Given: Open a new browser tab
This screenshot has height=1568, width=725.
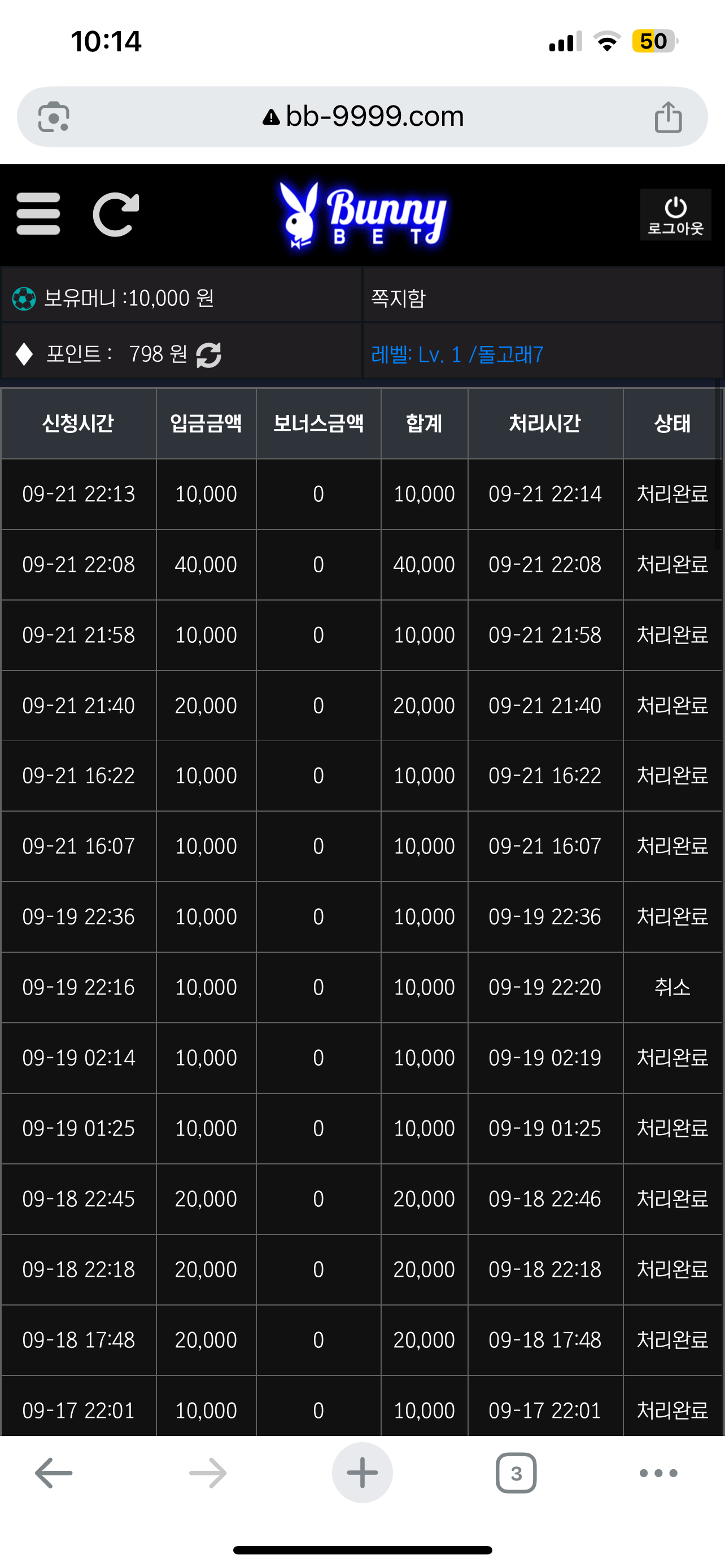Looking at the screenshot, I should click(x=362, y=1473).
